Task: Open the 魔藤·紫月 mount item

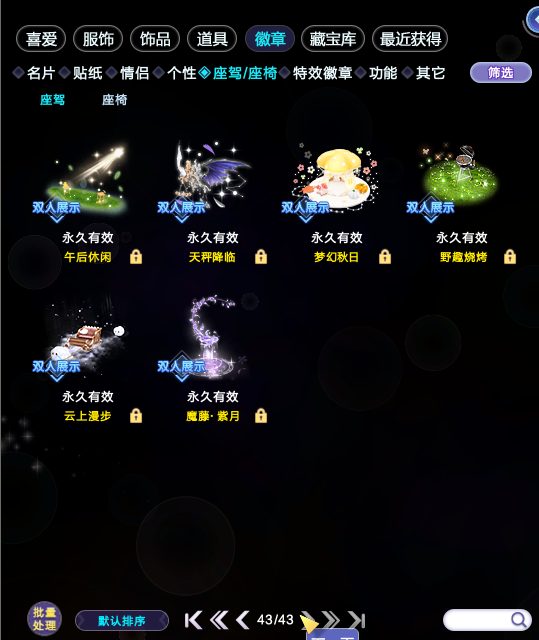Action: [213, 359]
